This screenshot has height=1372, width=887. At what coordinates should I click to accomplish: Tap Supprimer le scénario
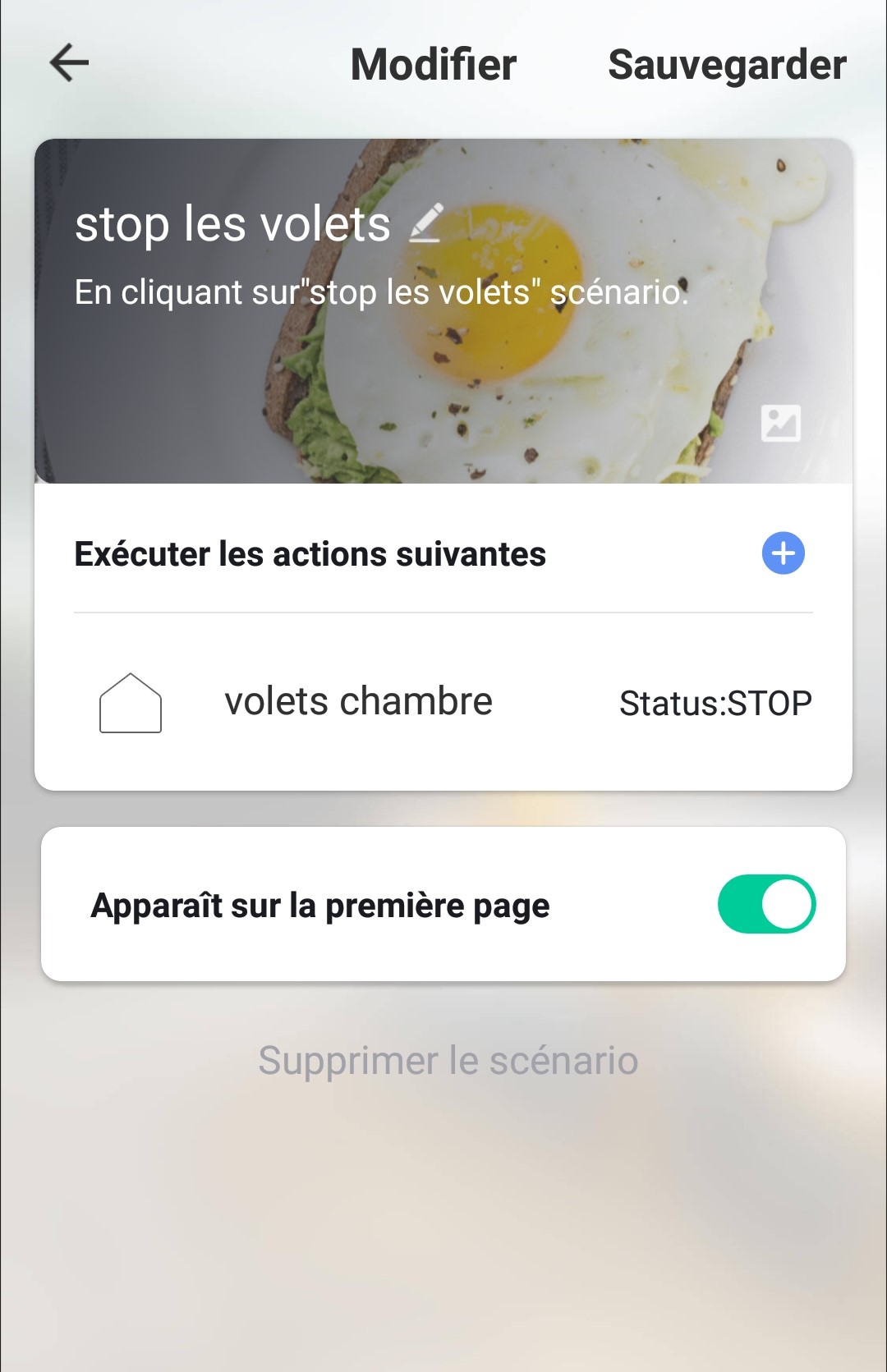(x=448, y=1060)
